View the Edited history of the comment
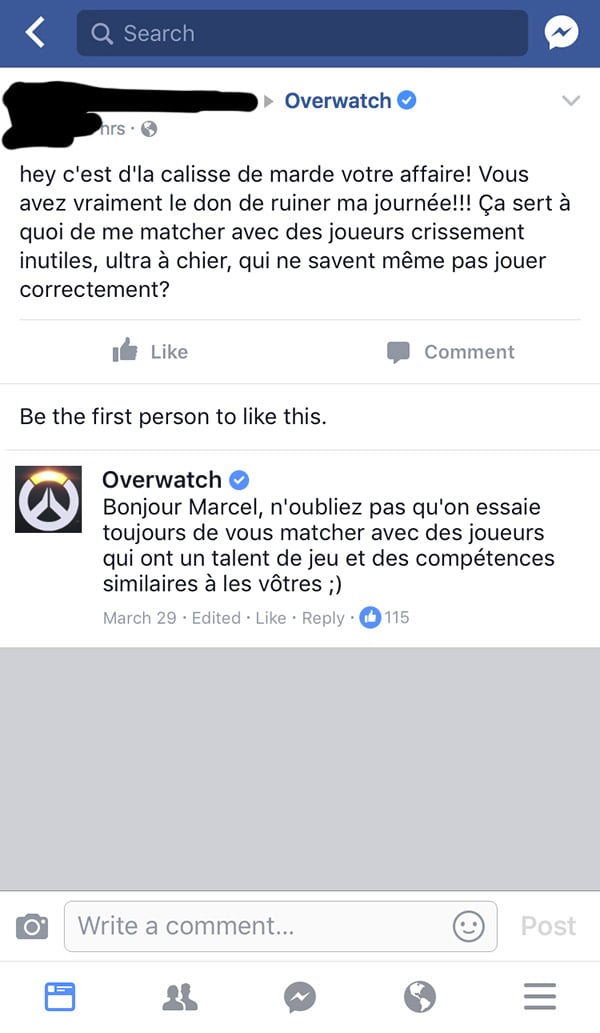This screenshot has width=600, height=1033. tap(216, 618)
